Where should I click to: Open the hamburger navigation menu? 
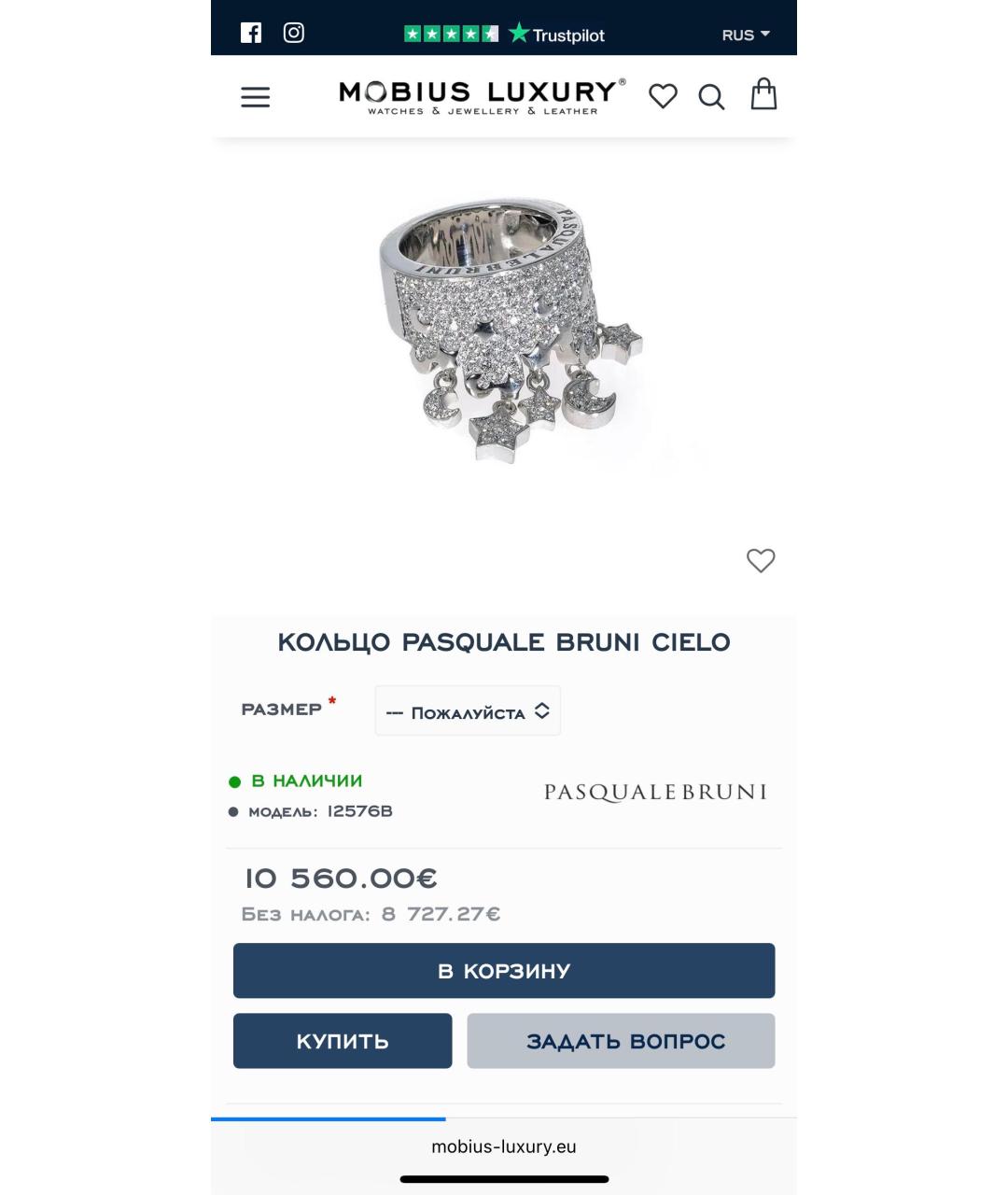[x=256, y=97]
